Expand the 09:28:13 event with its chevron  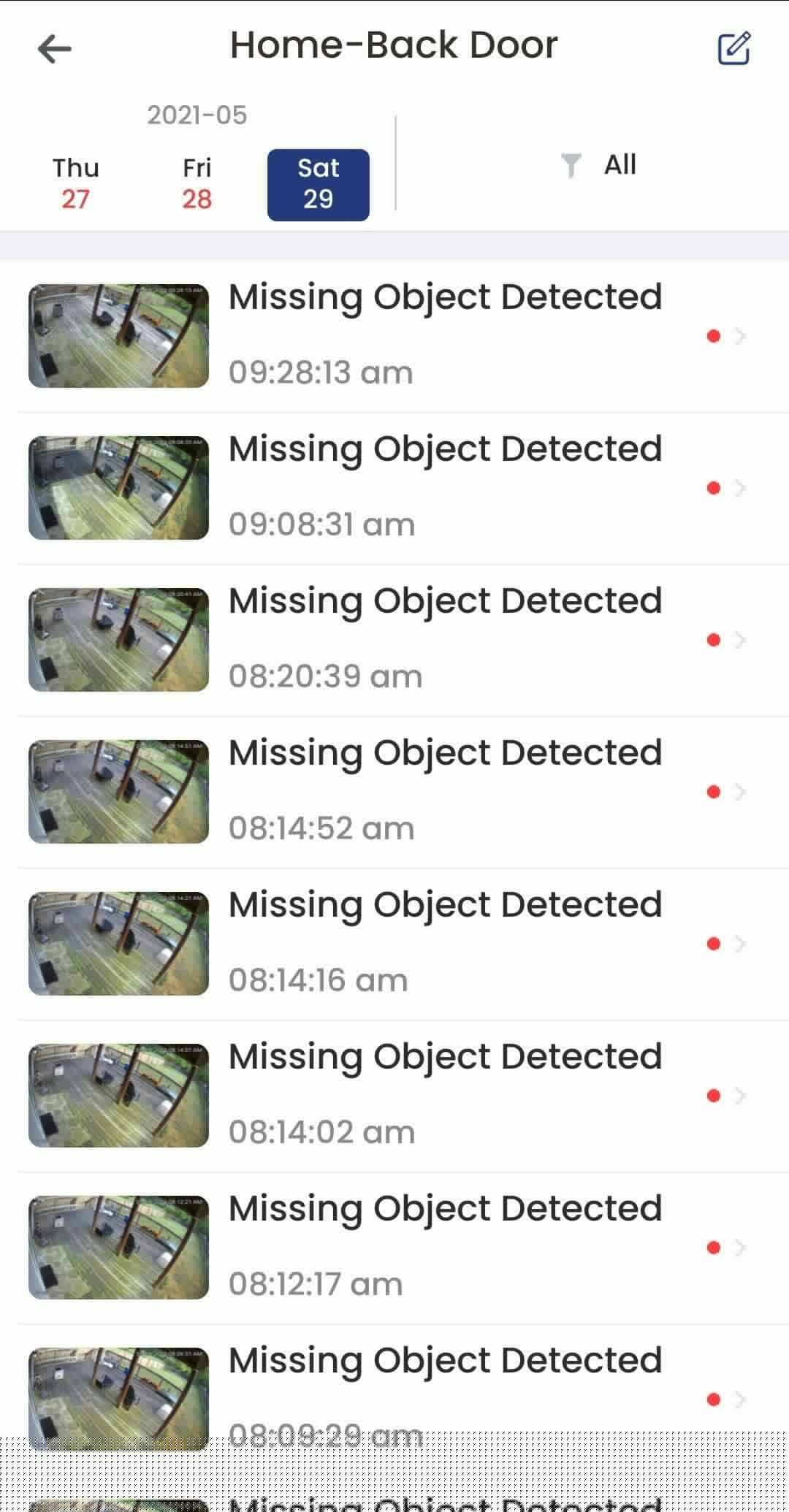tap(740, 337)
